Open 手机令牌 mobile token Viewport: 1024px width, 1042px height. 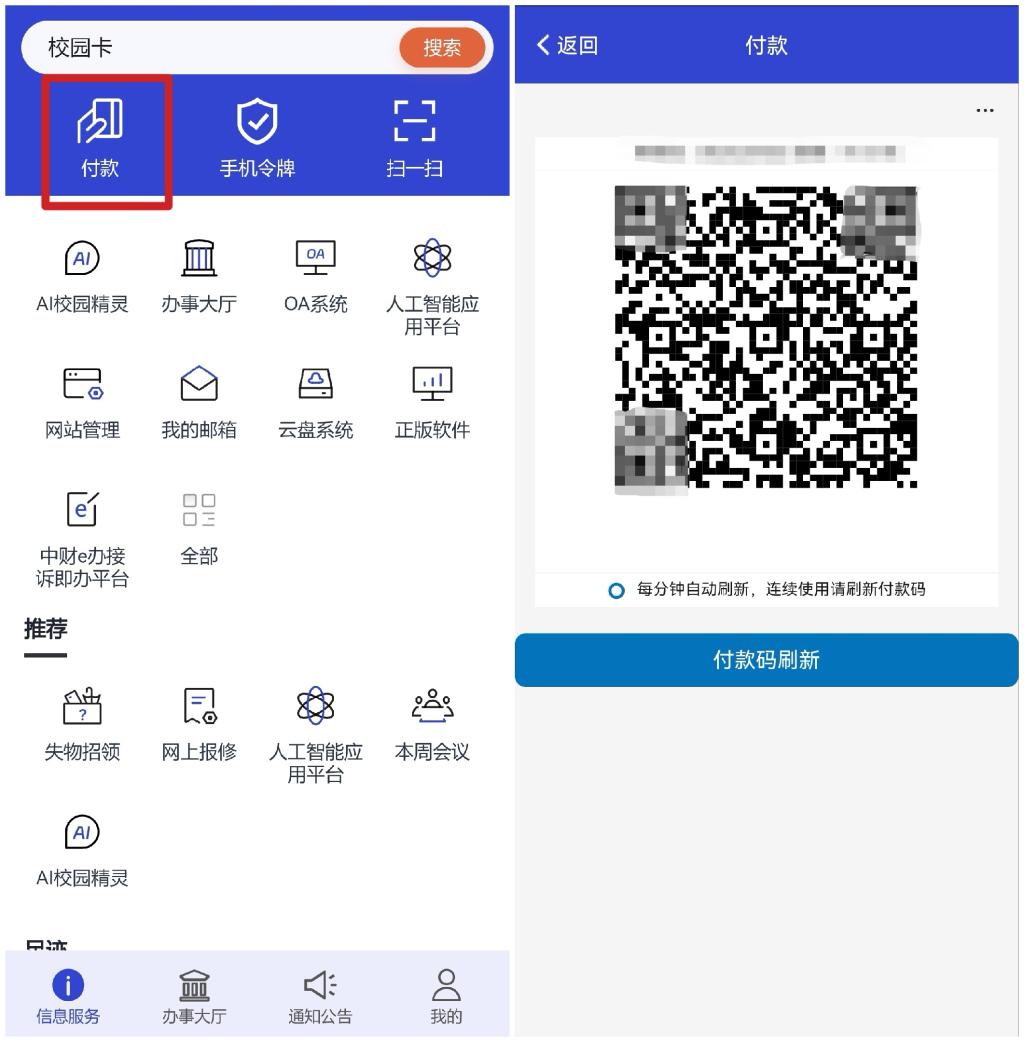tap(257, 138)
